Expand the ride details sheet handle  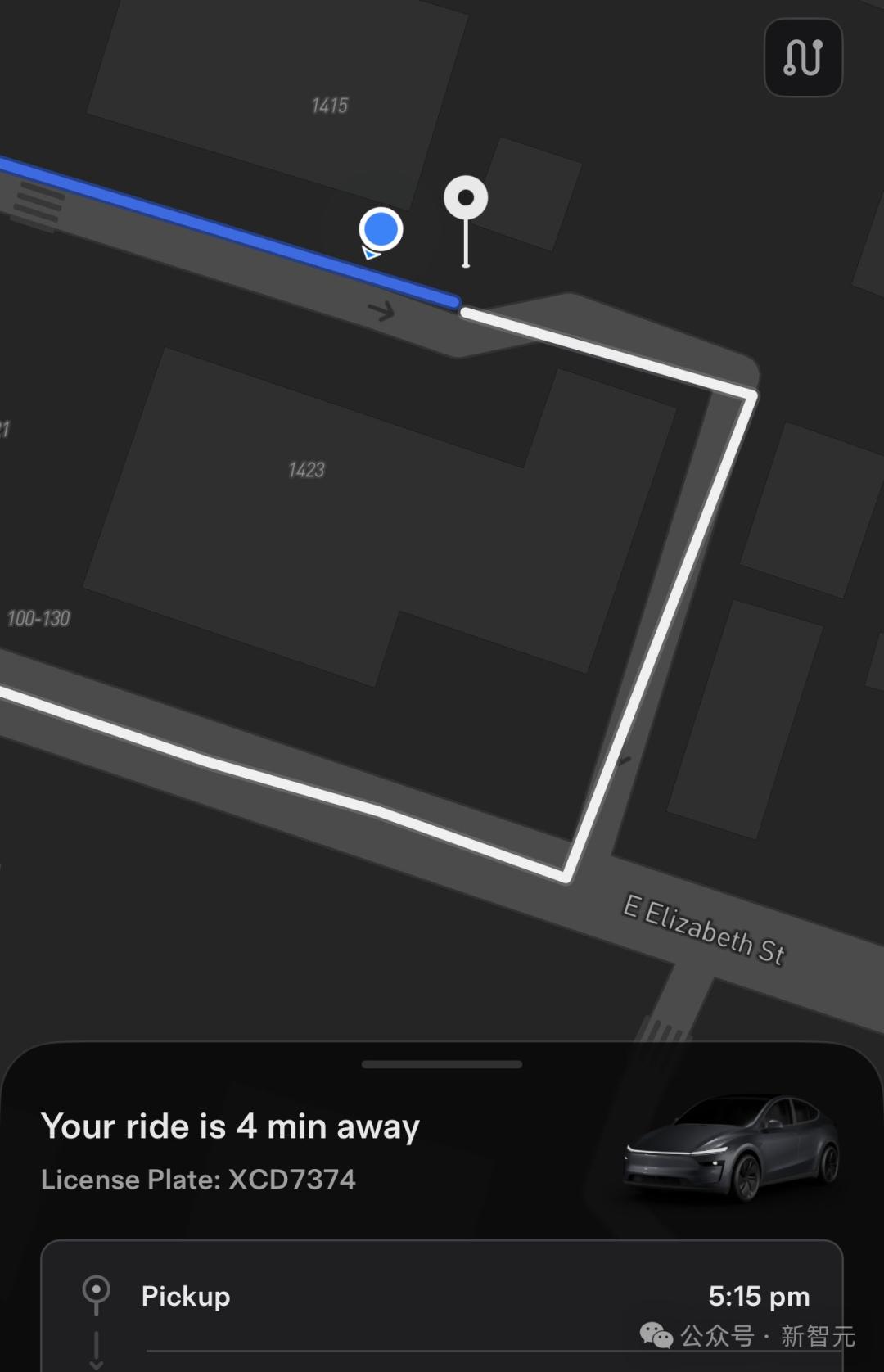[441, 1064]
